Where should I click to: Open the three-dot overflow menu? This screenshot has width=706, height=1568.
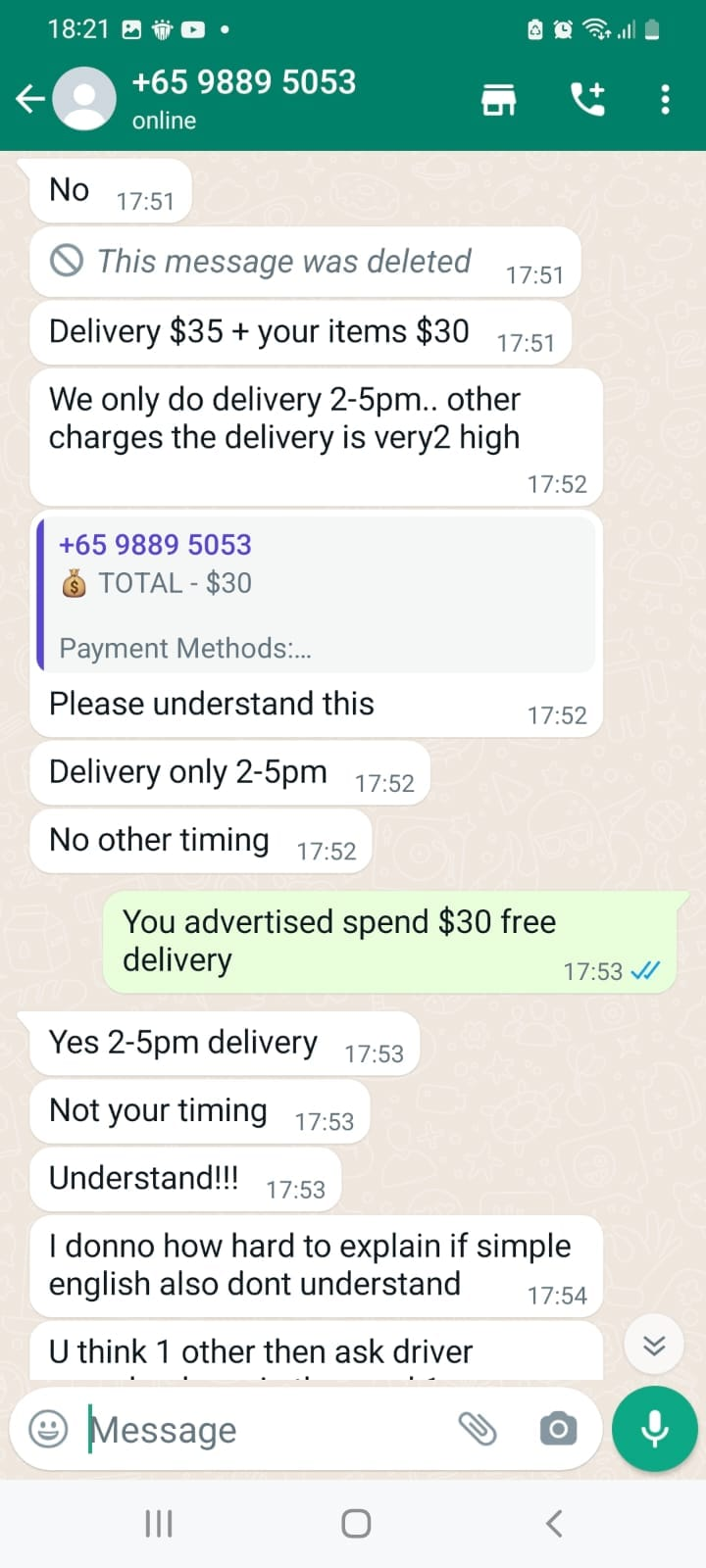665,99
